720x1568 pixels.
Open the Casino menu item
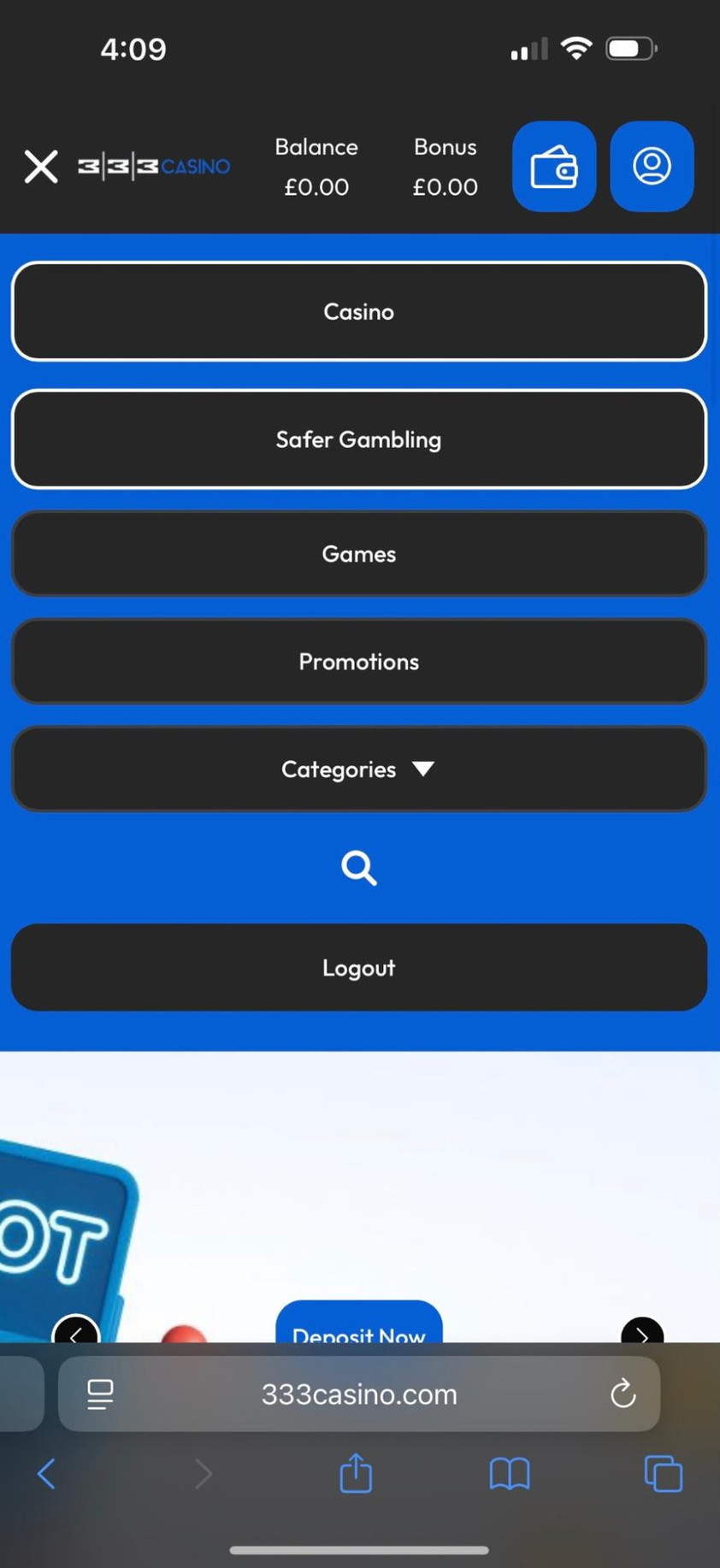[x=358, y=311]
